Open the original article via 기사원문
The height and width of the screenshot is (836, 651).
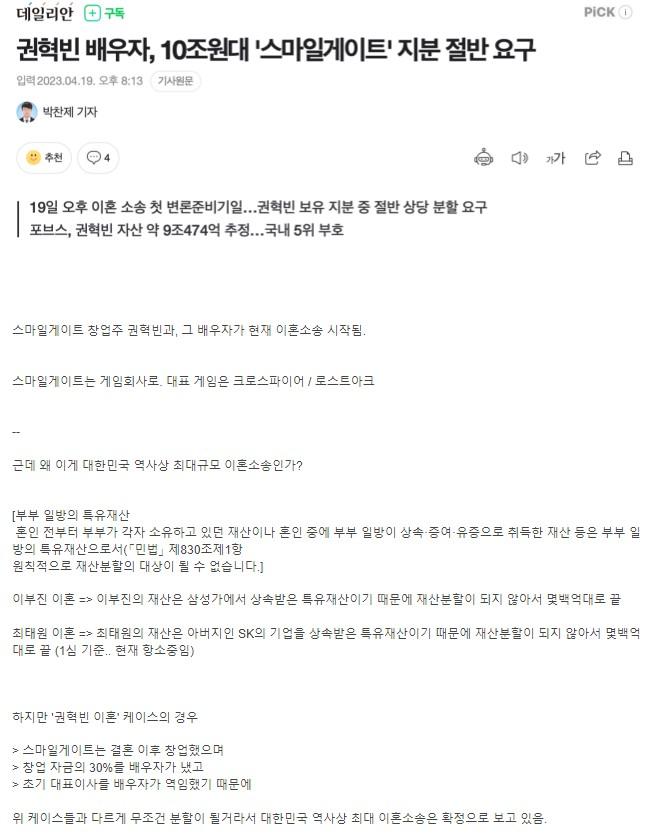pos(175,81)
